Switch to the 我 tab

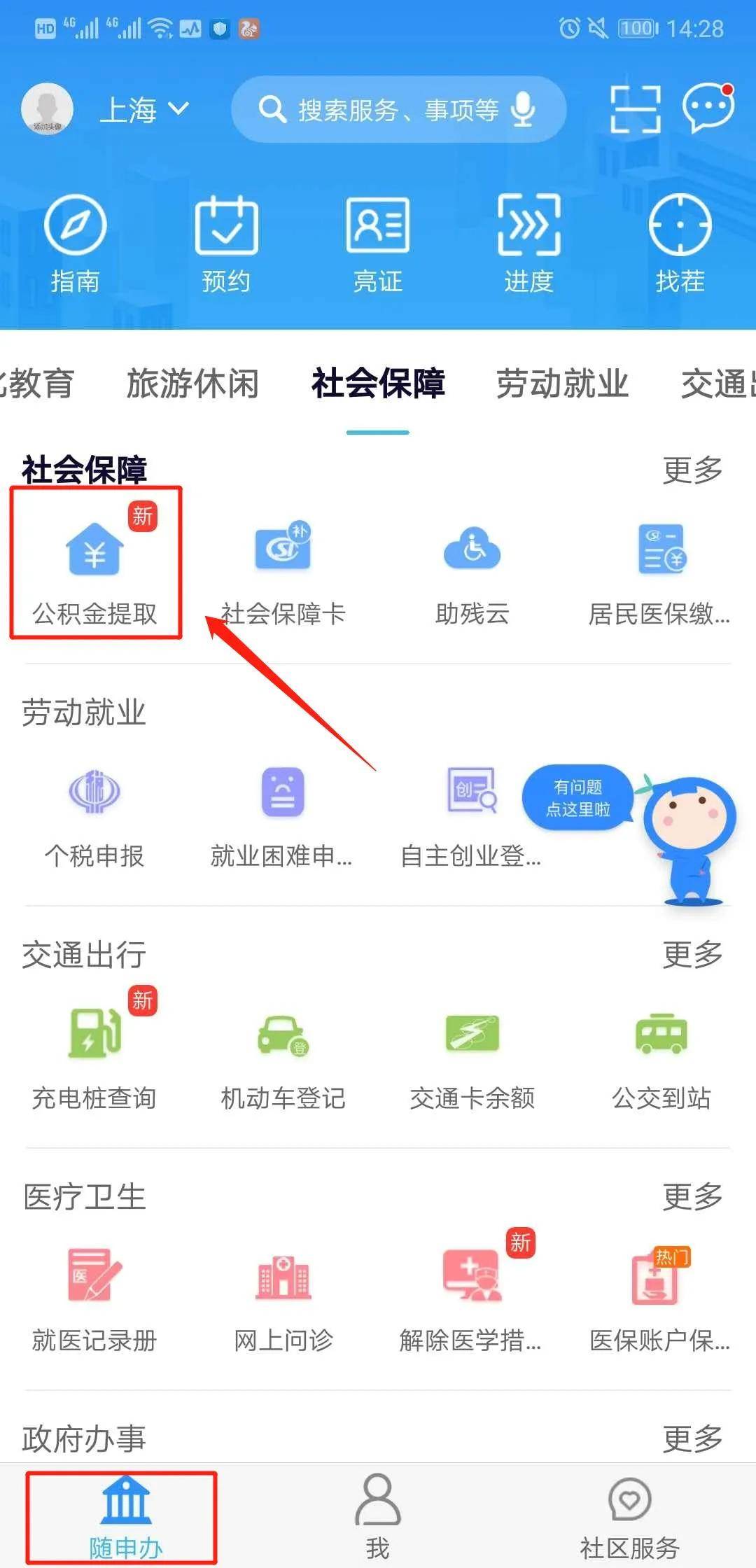378,1515
